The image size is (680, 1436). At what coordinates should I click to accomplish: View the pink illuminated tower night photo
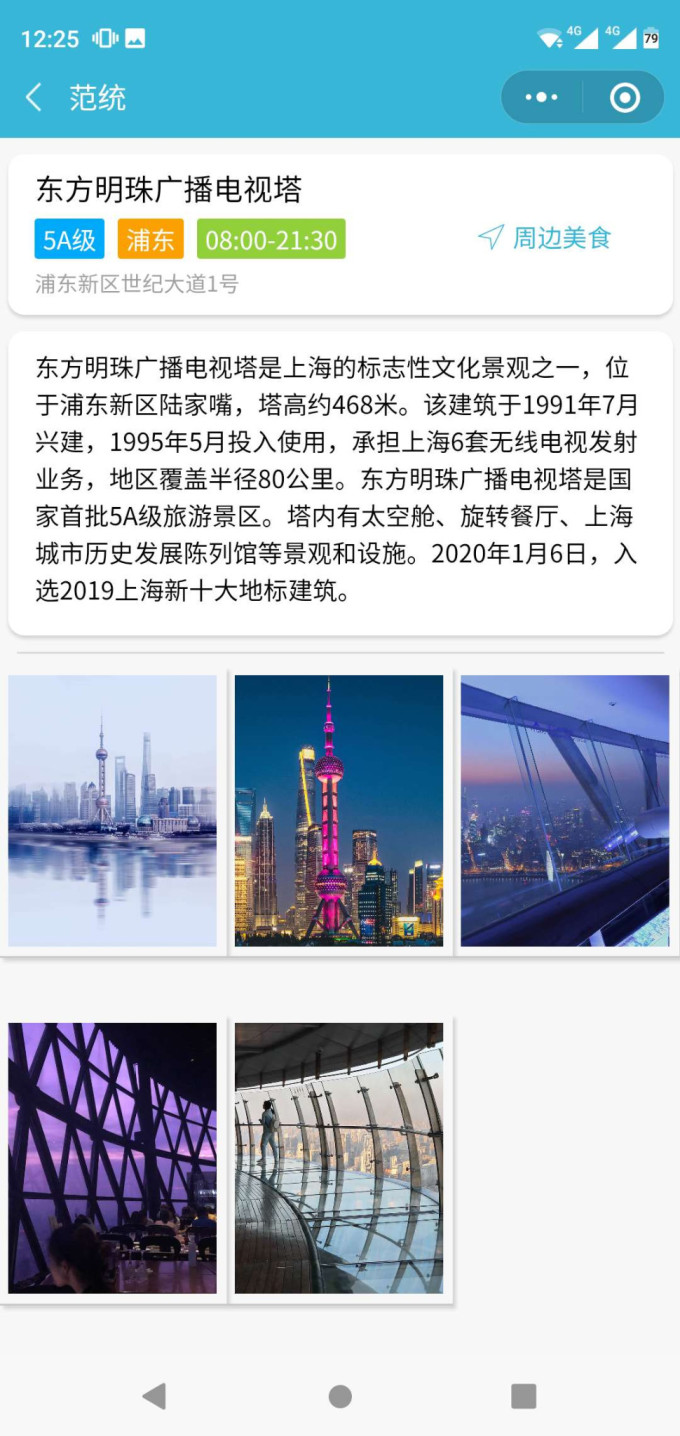339,811
